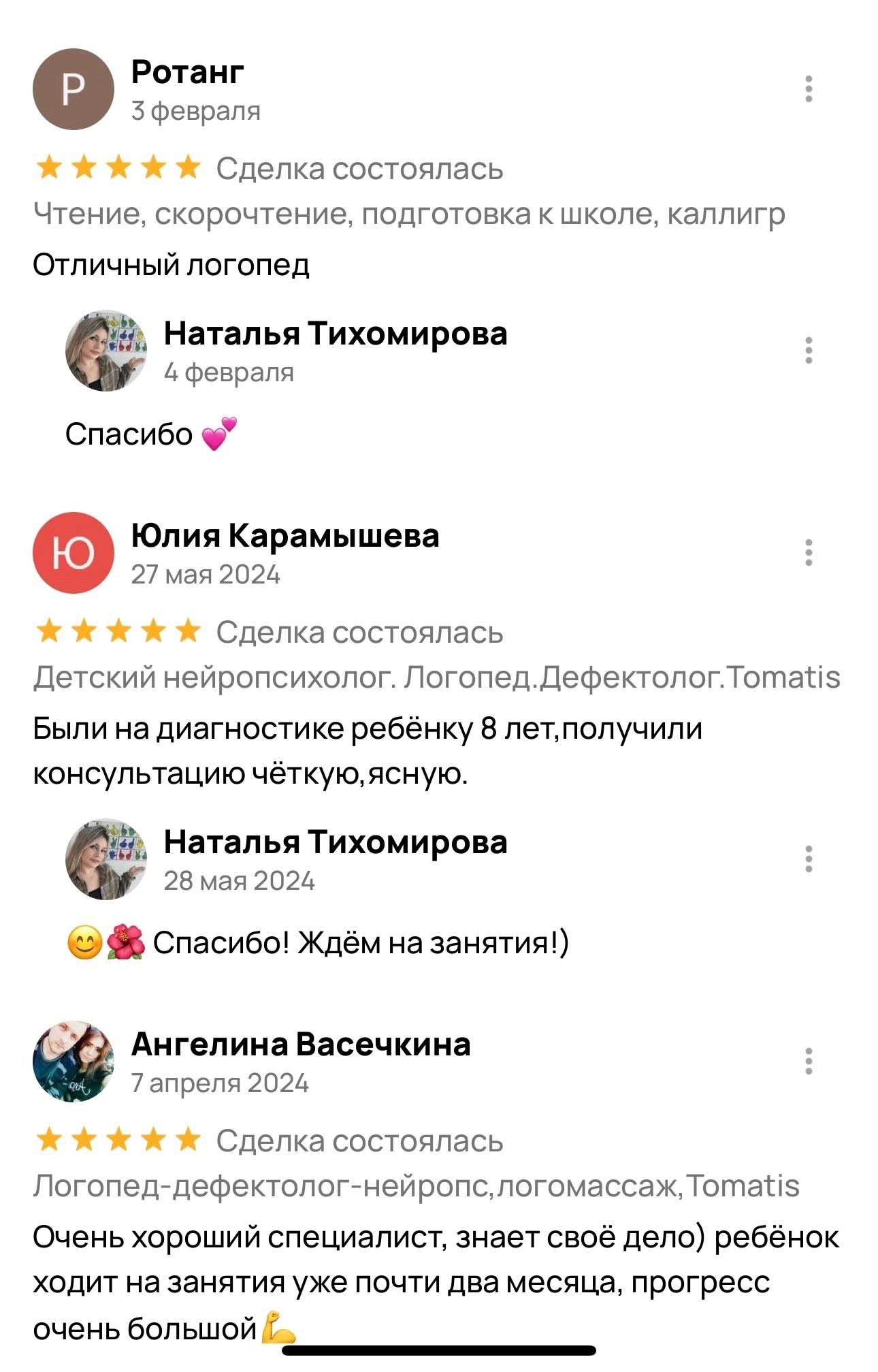Open the options menu for Ротанг's review
The width and height of the screenshot is (878, 1372).
[x=809, y=89]
